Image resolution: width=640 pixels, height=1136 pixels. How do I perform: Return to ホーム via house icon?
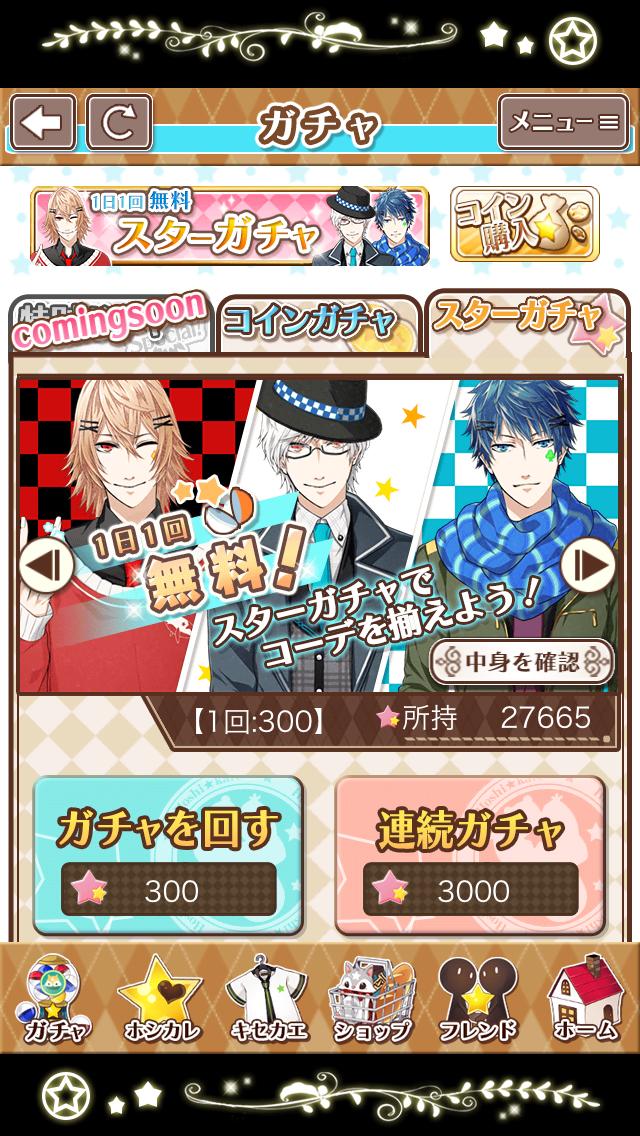(x=582, y=1000)
